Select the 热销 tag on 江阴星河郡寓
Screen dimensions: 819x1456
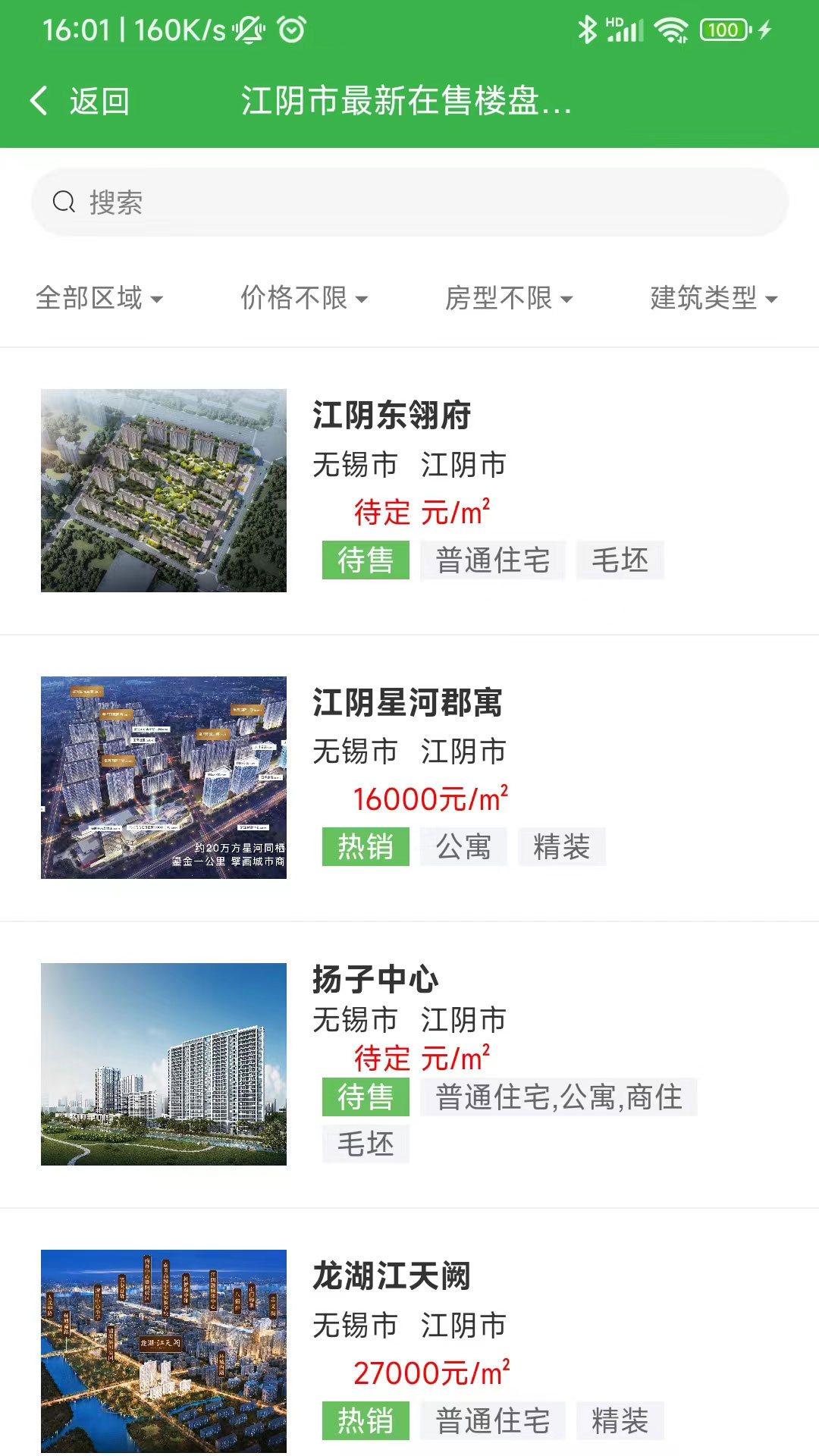pos(365,847)
